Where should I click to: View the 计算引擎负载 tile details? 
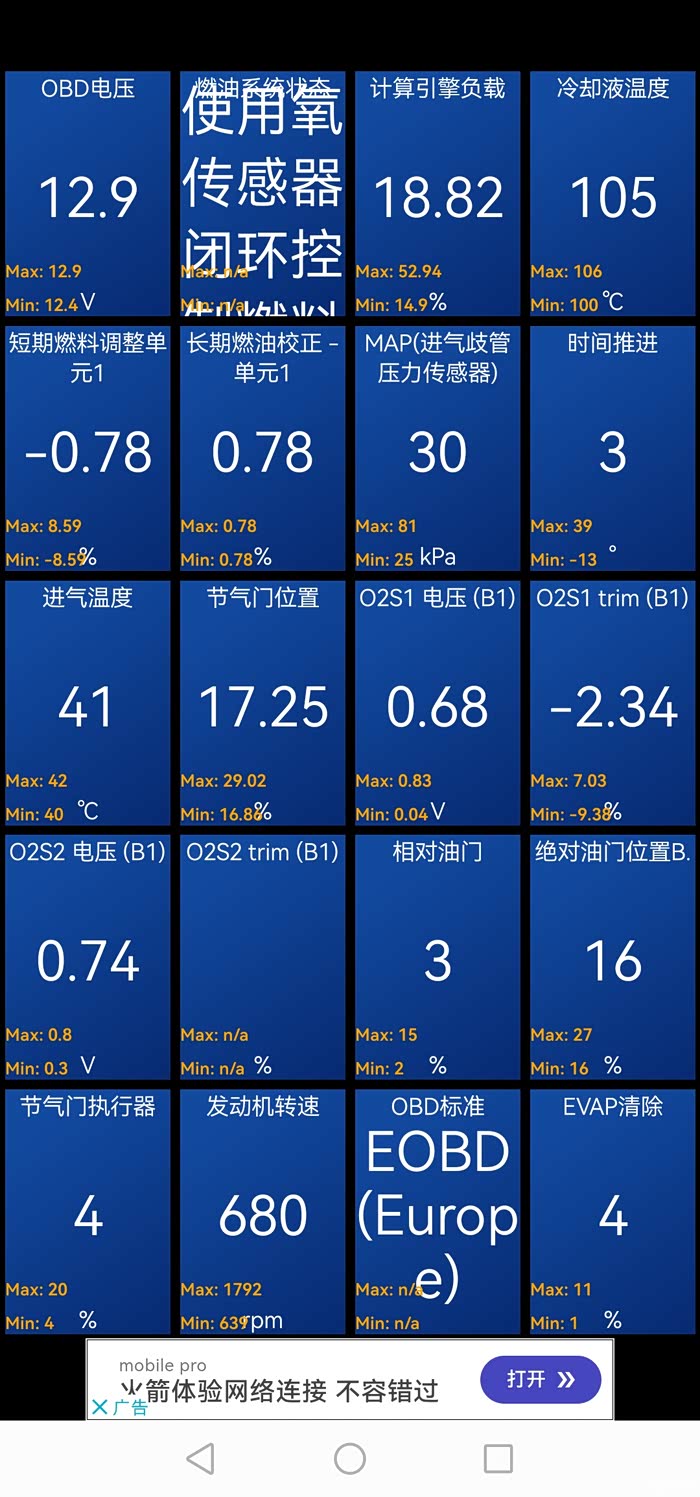click(438, 194)
